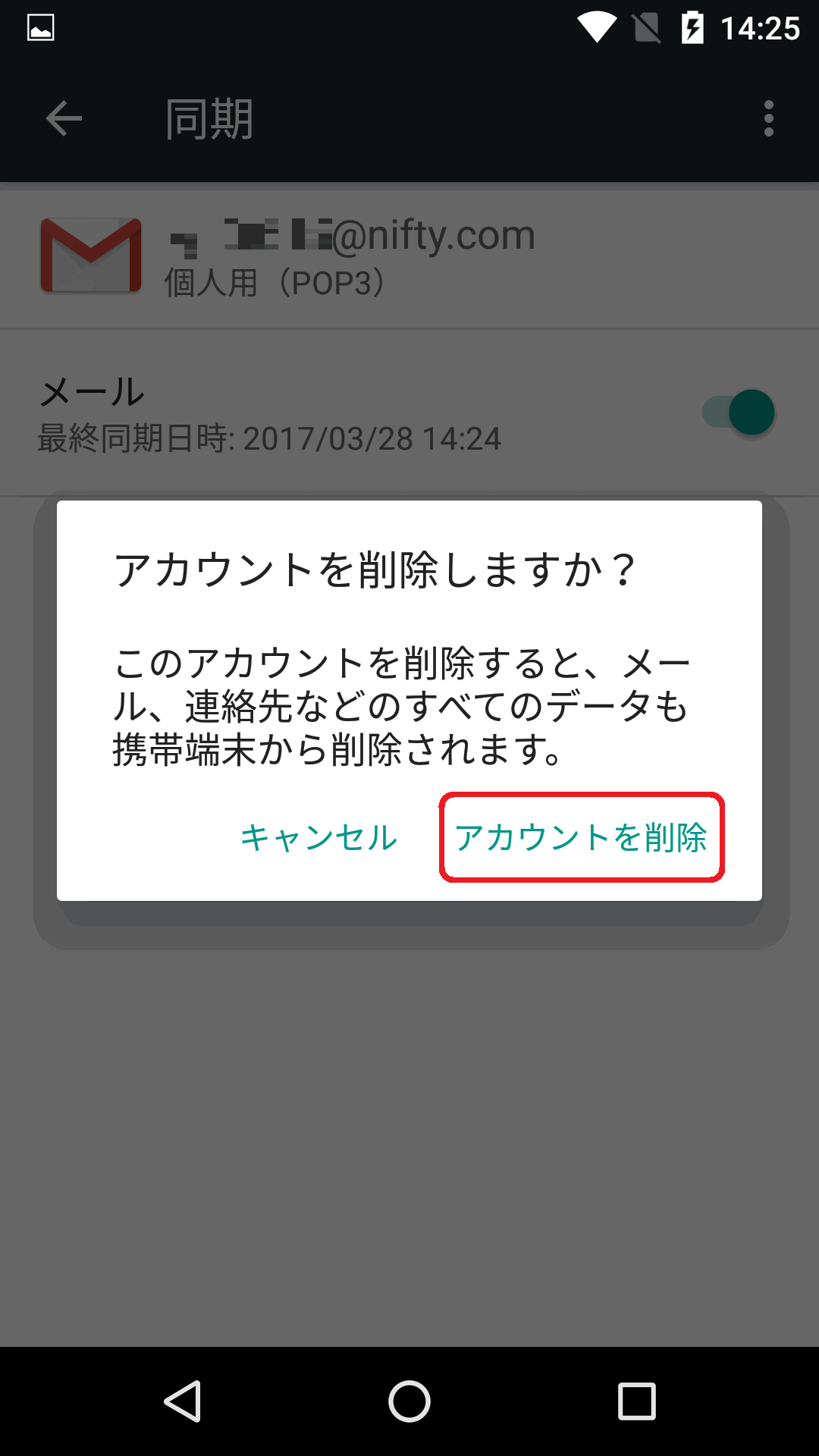
Task: Go back using the system back button
Action: click(x=183, y=1401)
